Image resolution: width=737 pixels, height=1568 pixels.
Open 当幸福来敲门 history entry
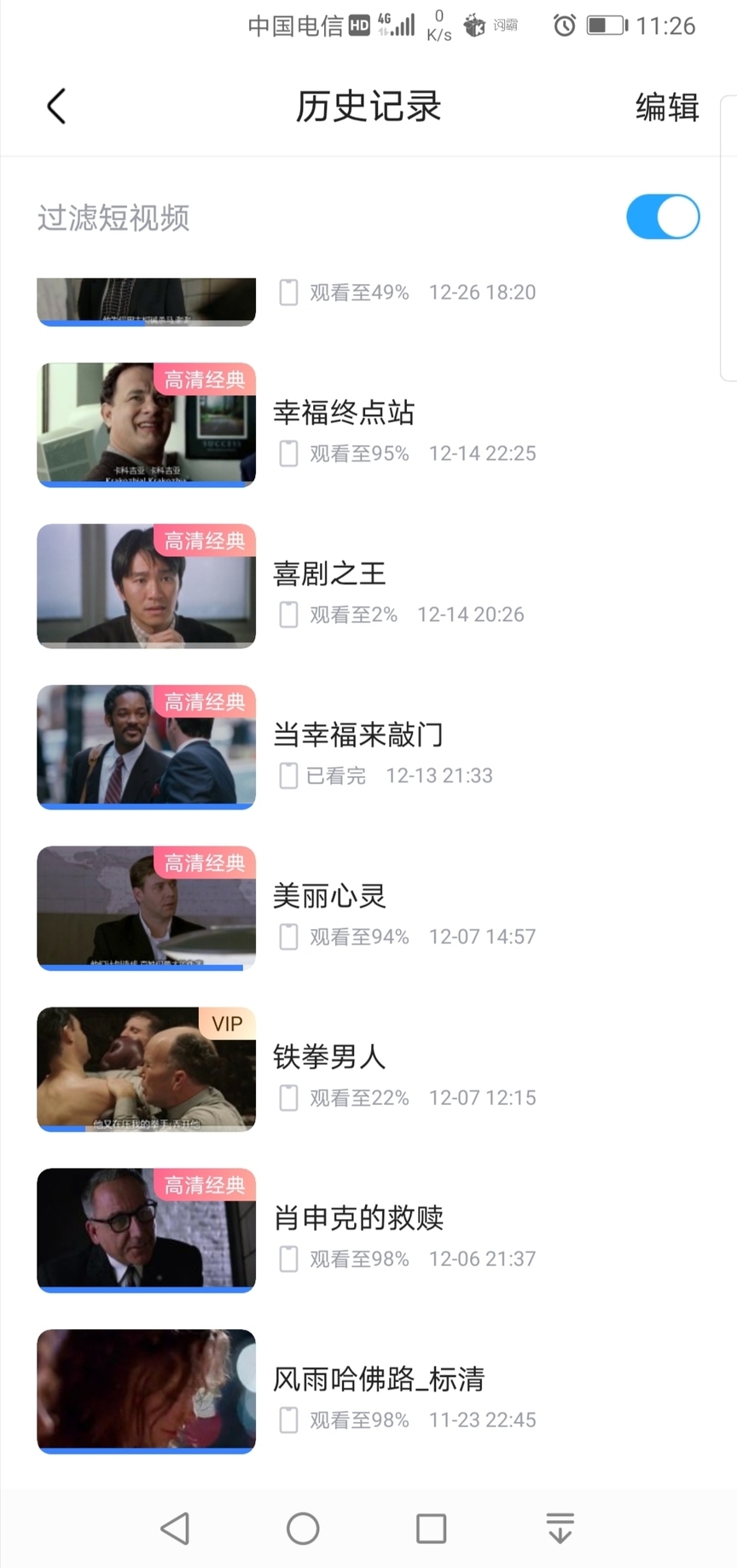pyautogui.click(x=368, y=747)
